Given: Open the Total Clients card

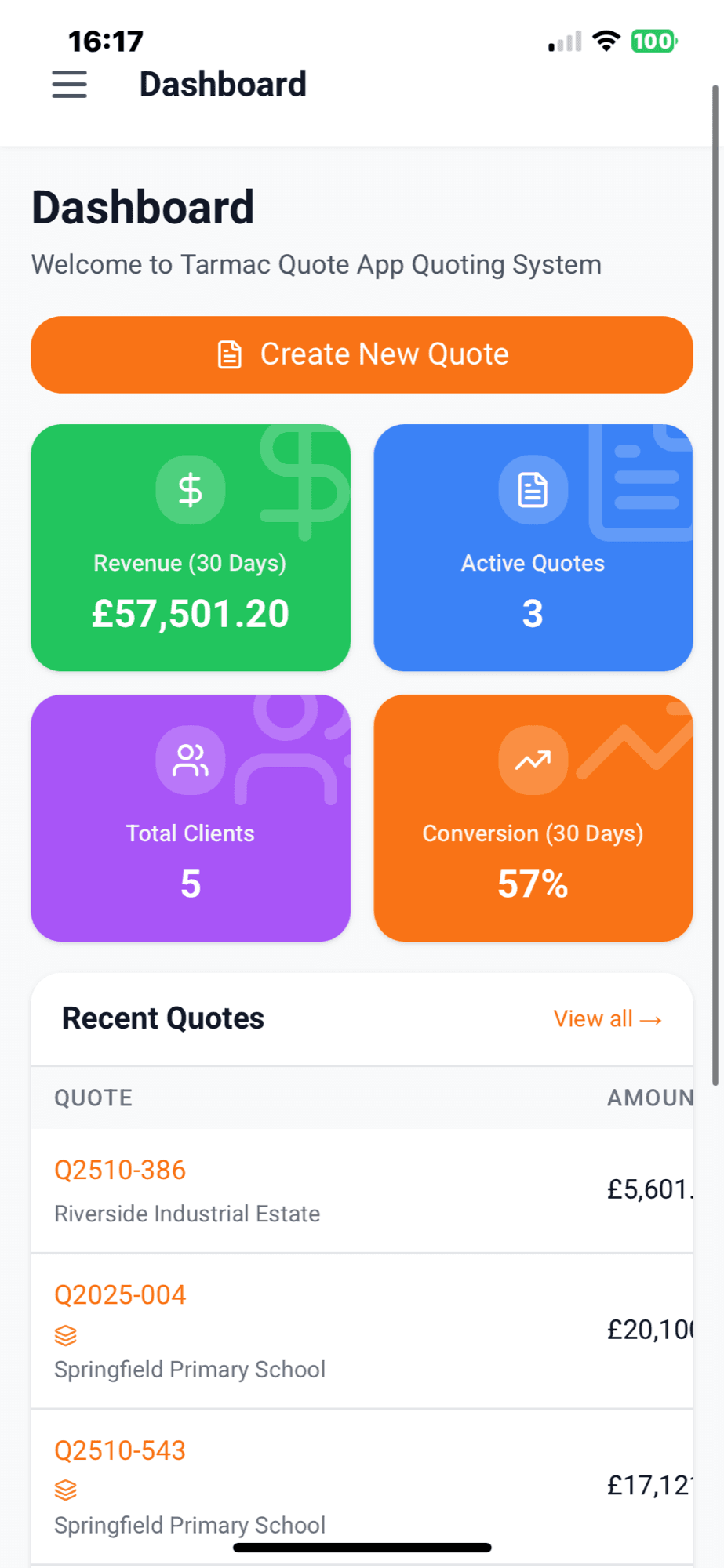Looking at the screenshot, I should pos(191,818).
